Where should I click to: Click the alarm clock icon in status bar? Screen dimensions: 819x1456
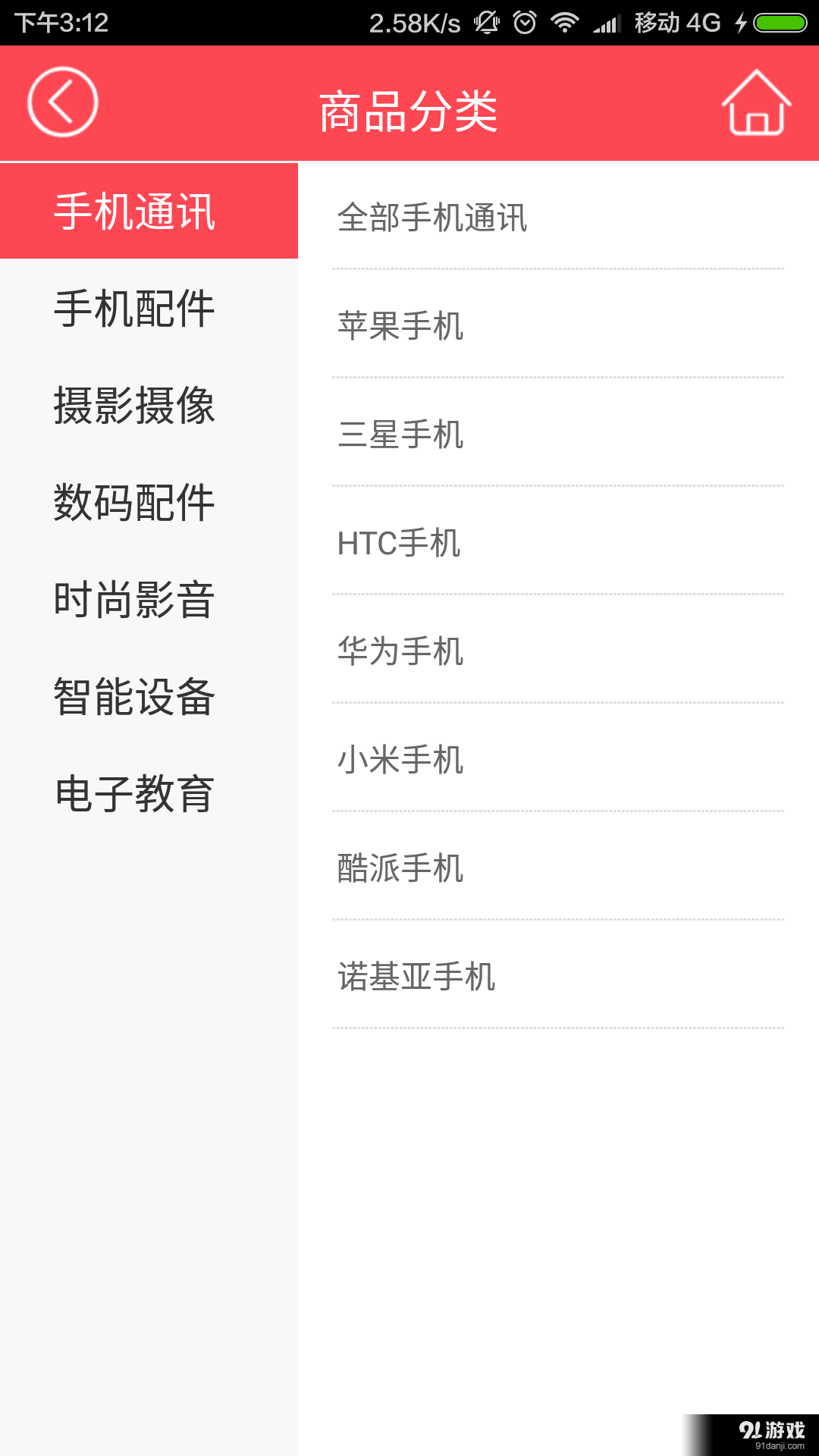pos(524,20)
